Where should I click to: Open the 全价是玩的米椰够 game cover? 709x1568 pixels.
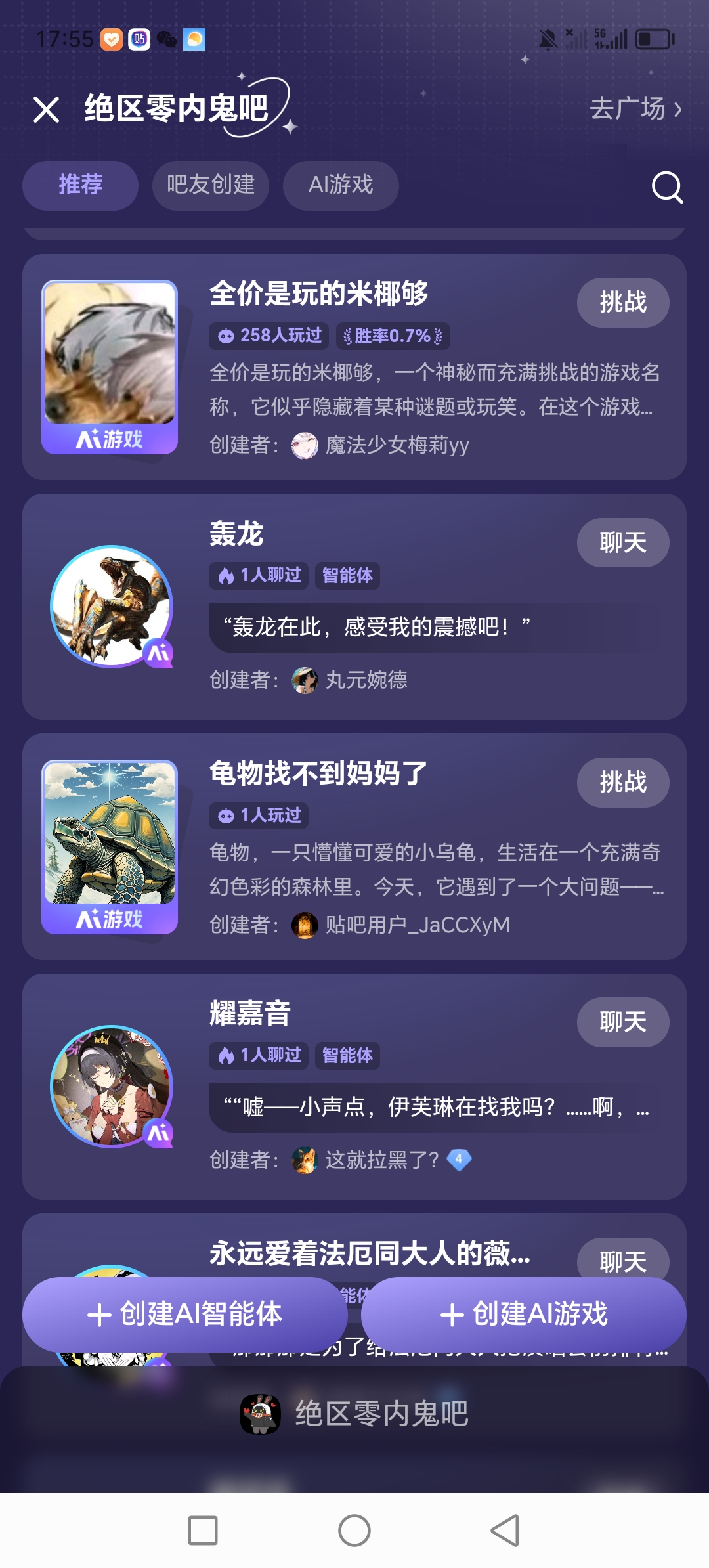coord(110,366)
